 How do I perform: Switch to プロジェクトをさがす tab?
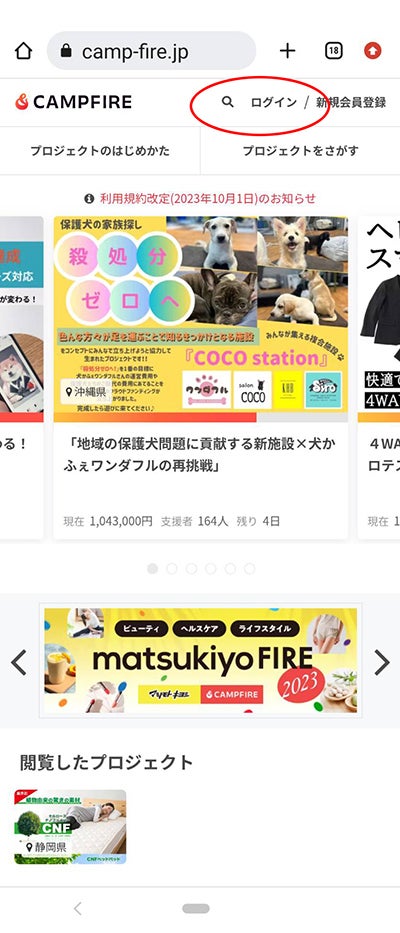[x=300, y=151]
